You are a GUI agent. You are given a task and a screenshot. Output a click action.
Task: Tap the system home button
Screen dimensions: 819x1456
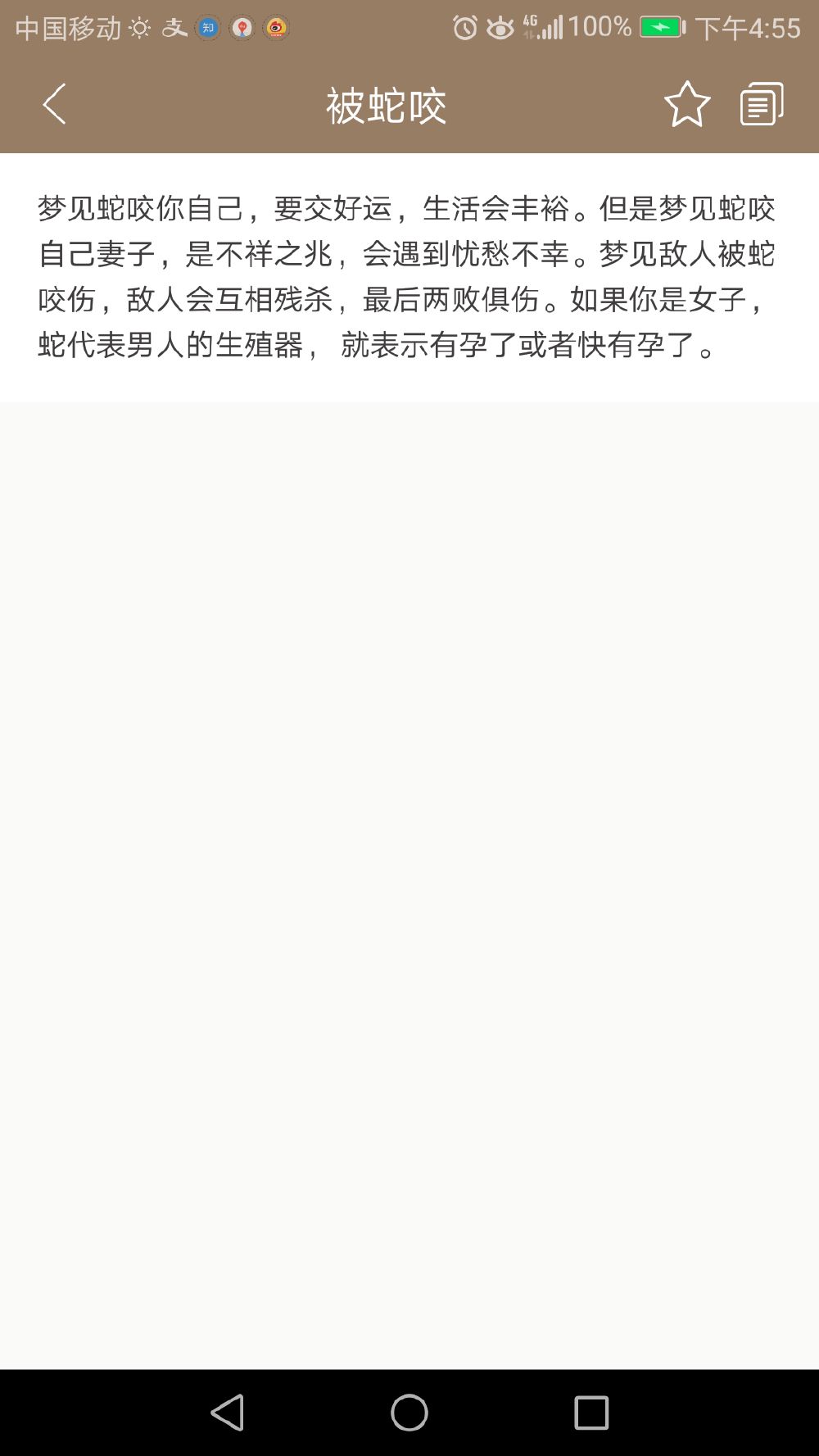tap(409, 1413)
